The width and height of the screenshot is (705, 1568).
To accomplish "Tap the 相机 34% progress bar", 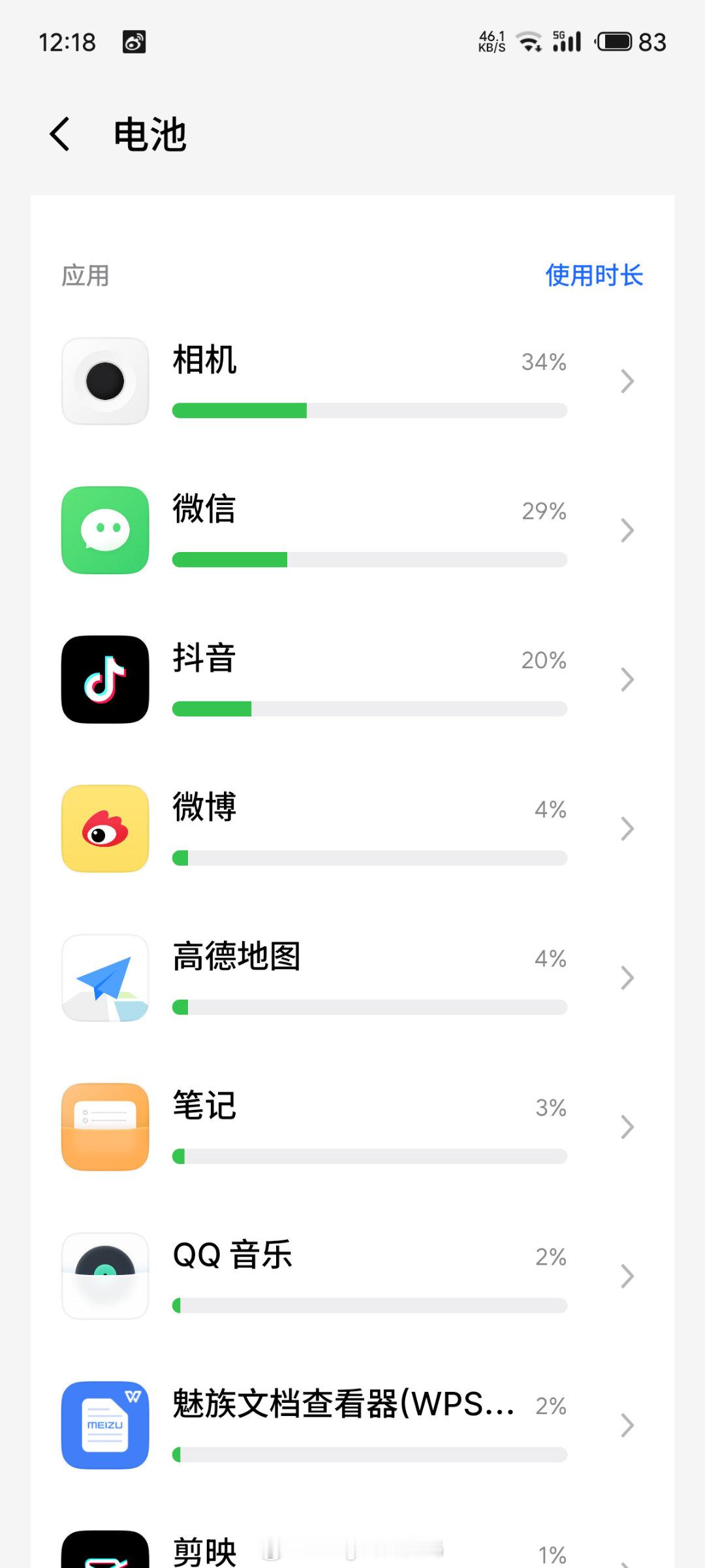I will pyautogui.click(x=369, y=411).
